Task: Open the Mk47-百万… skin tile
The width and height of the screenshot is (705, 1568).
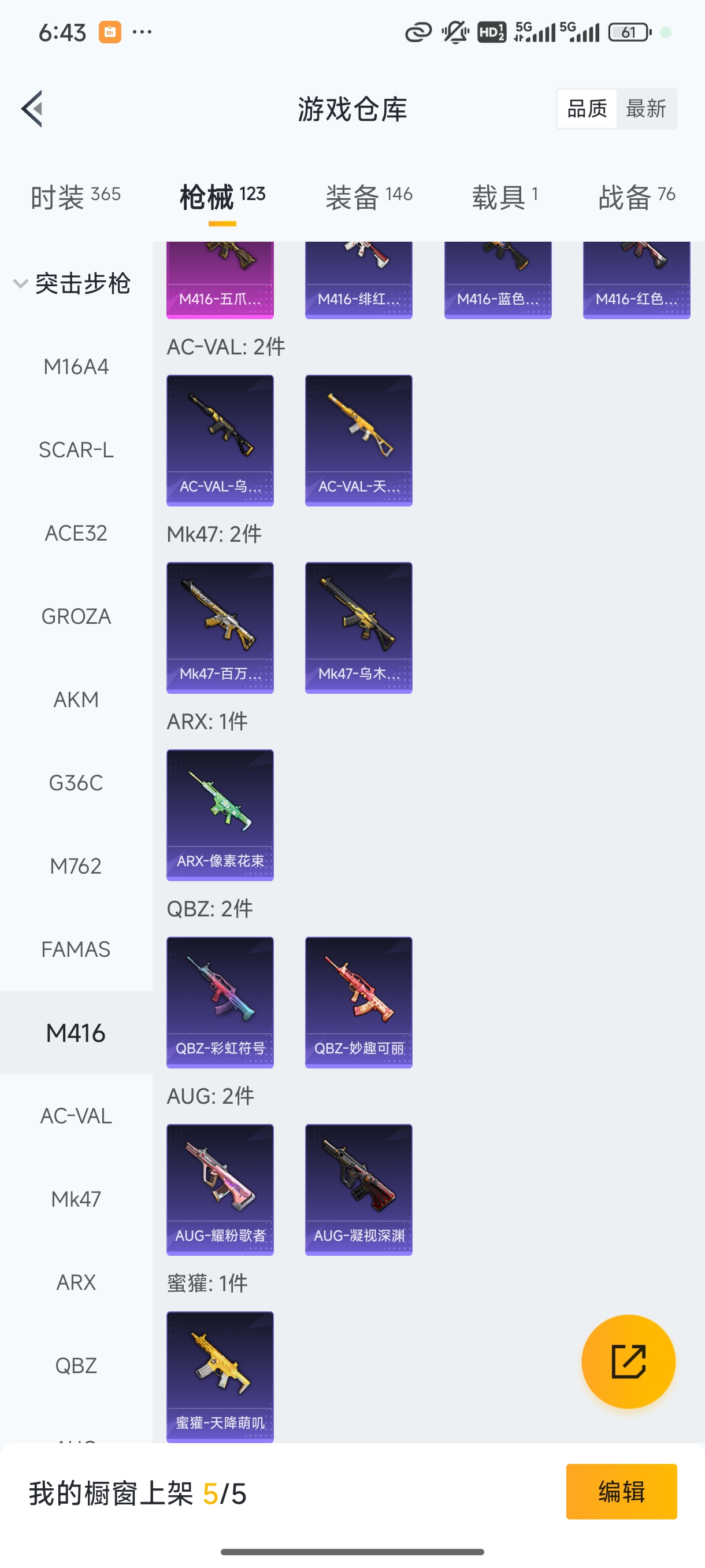Action: pos(220,627)
